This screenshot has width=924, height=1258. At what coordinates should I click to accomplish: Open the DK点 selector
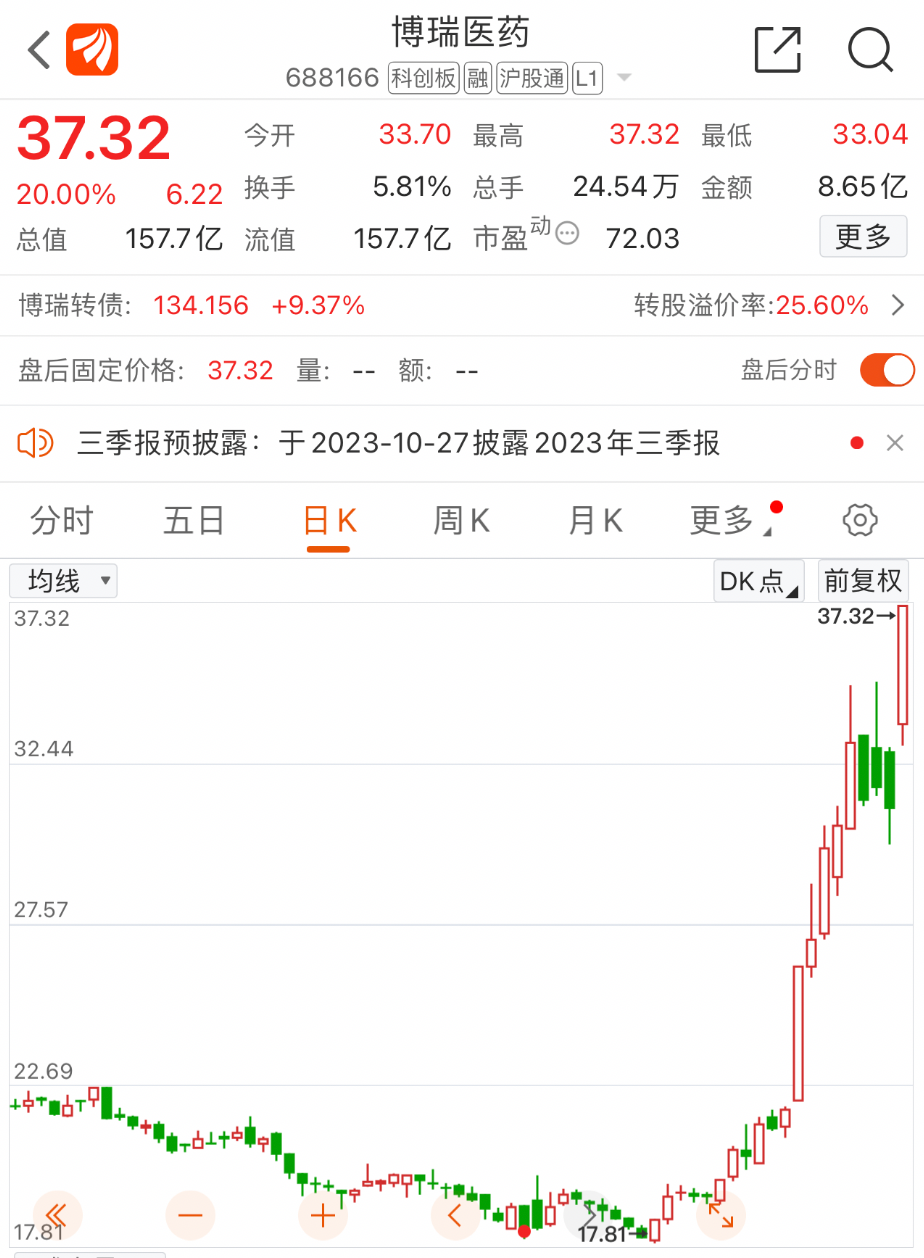759,581
